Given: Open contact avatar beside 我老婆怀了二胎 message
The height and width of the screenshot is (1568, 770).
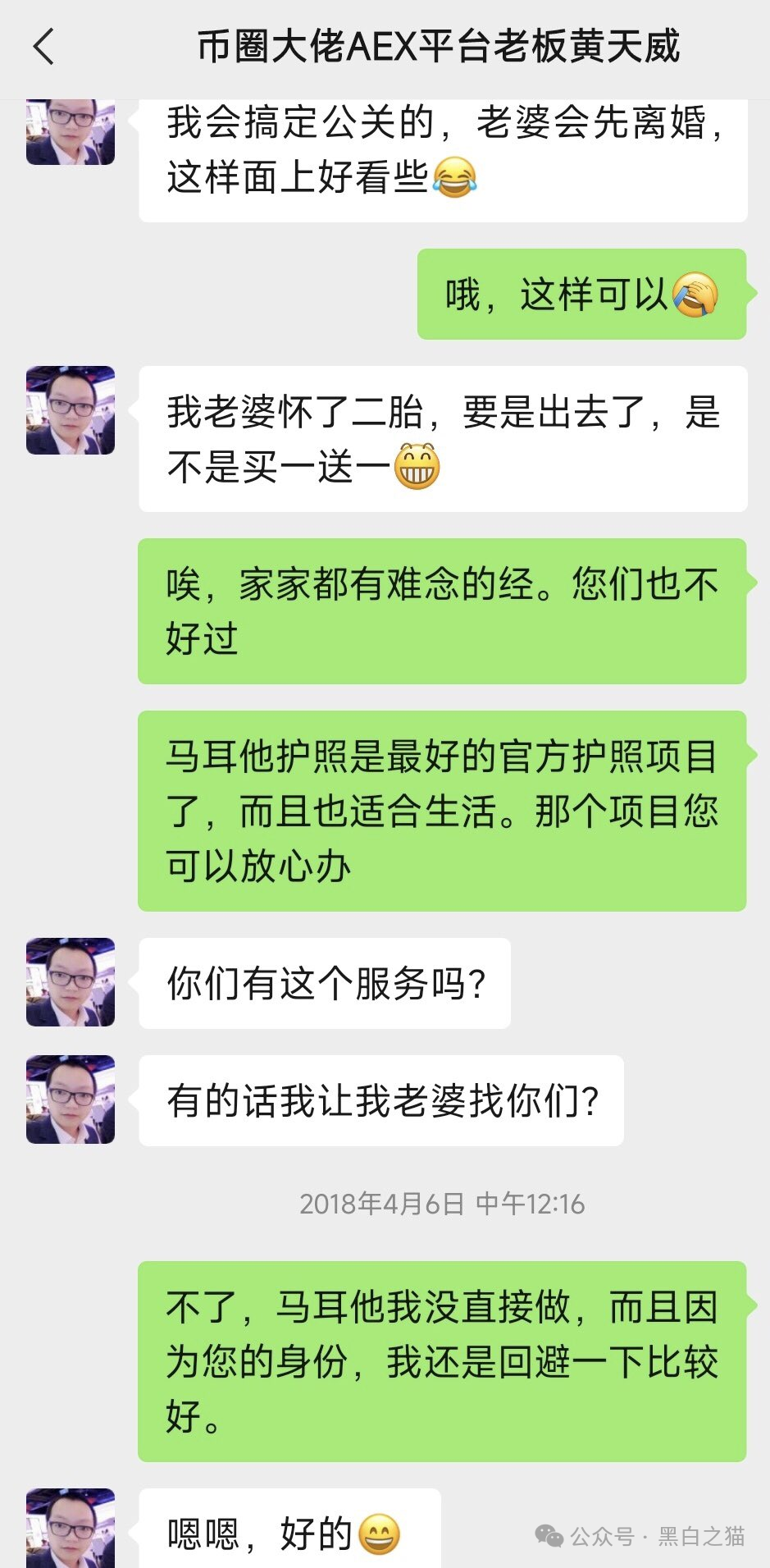Looking at the screenshot, I should [71, 410].
